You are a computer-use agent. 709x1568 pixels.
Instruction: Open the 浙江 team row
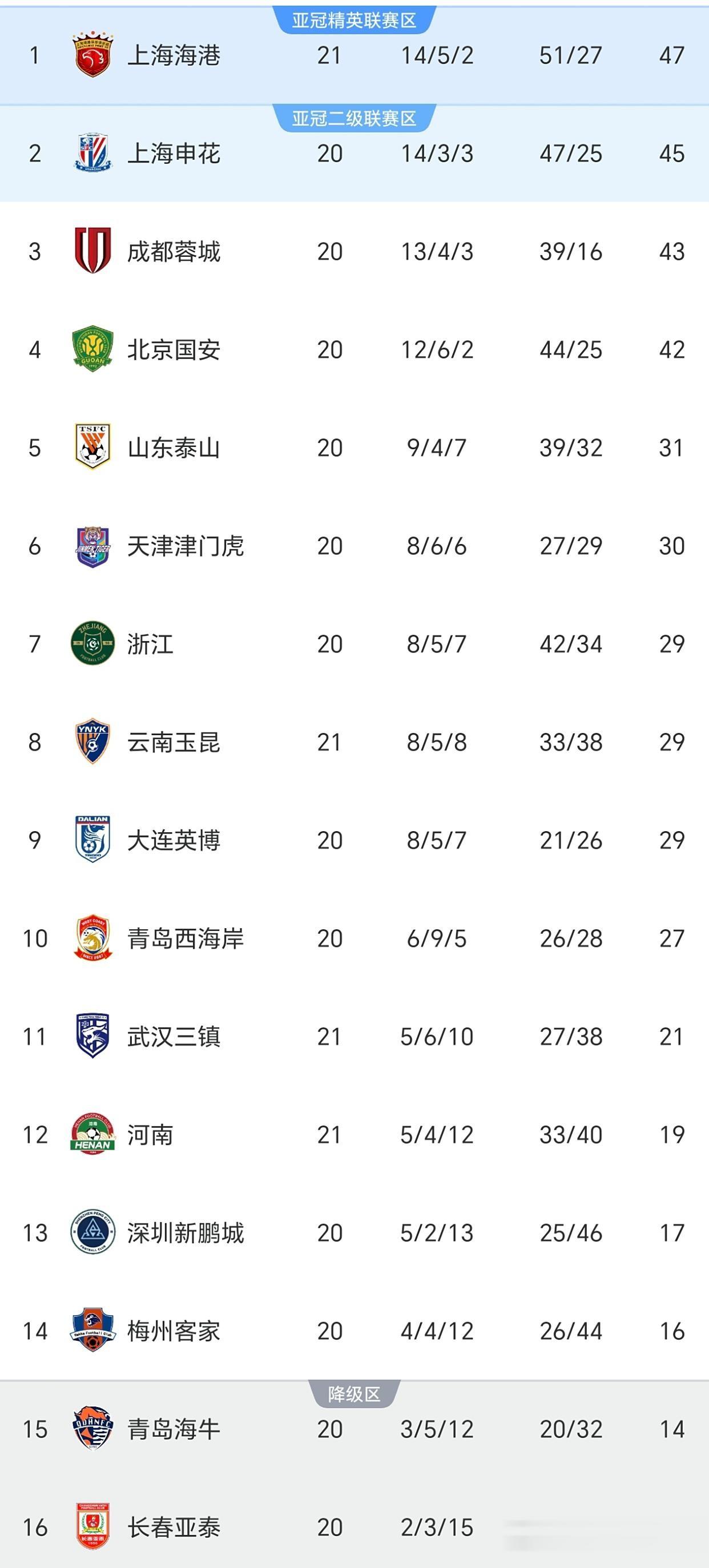[354, 644]
